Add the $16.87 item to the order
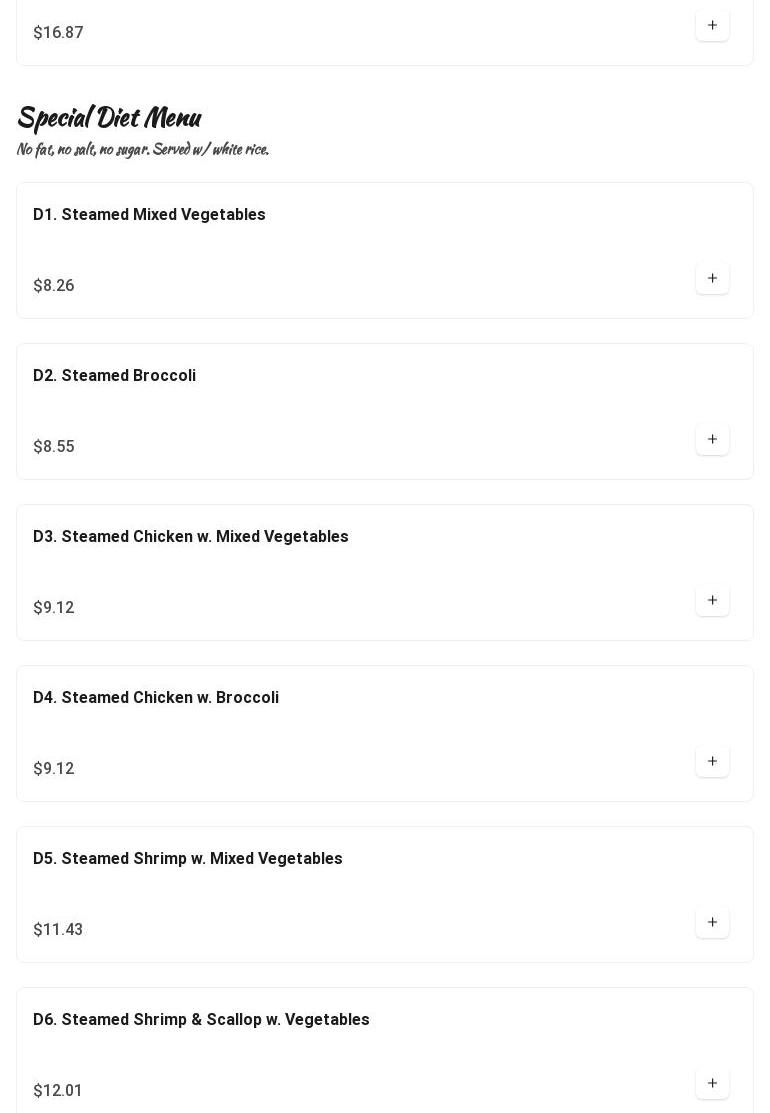Image resolution: width=770 pixels, height=1113 pixels. click(x=712, y=26)
